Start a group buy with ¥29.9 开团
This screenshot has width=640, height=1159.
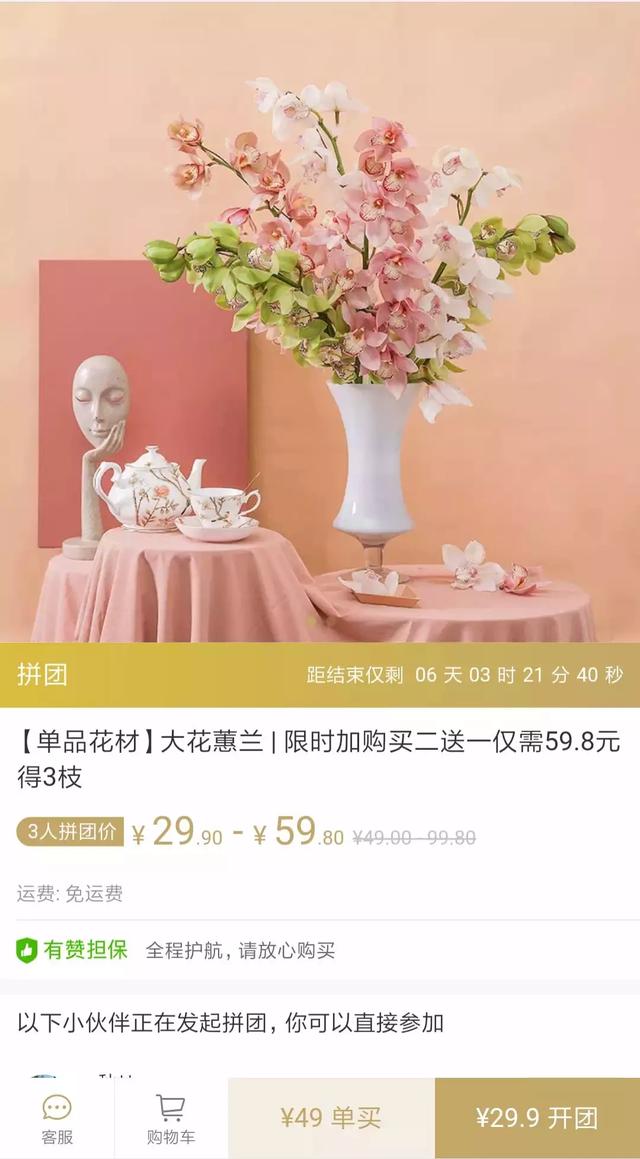537,1118
